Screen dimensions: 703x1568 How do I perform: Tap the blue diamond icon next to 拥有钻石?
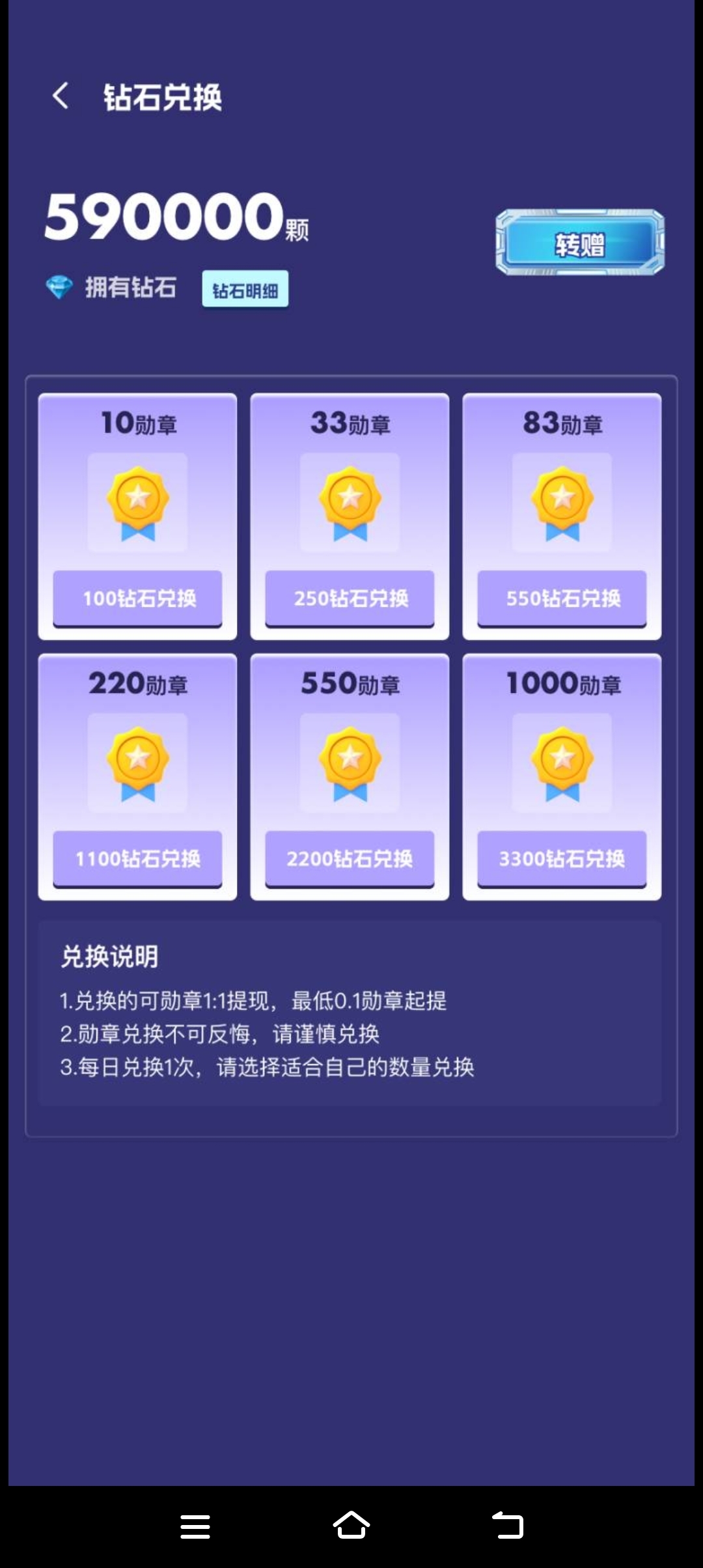coord(59,287)
